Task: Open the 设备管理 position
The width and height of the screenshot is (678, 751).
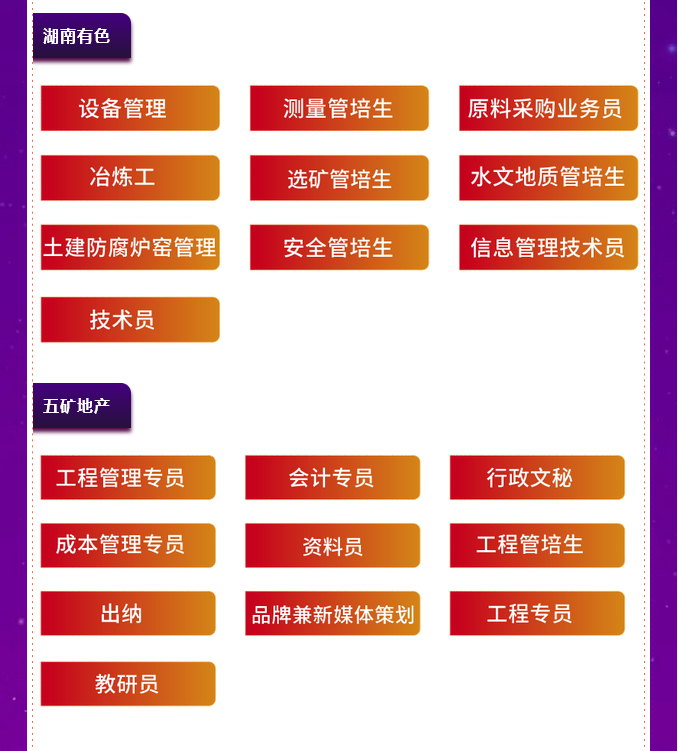Action: (130, 108)
